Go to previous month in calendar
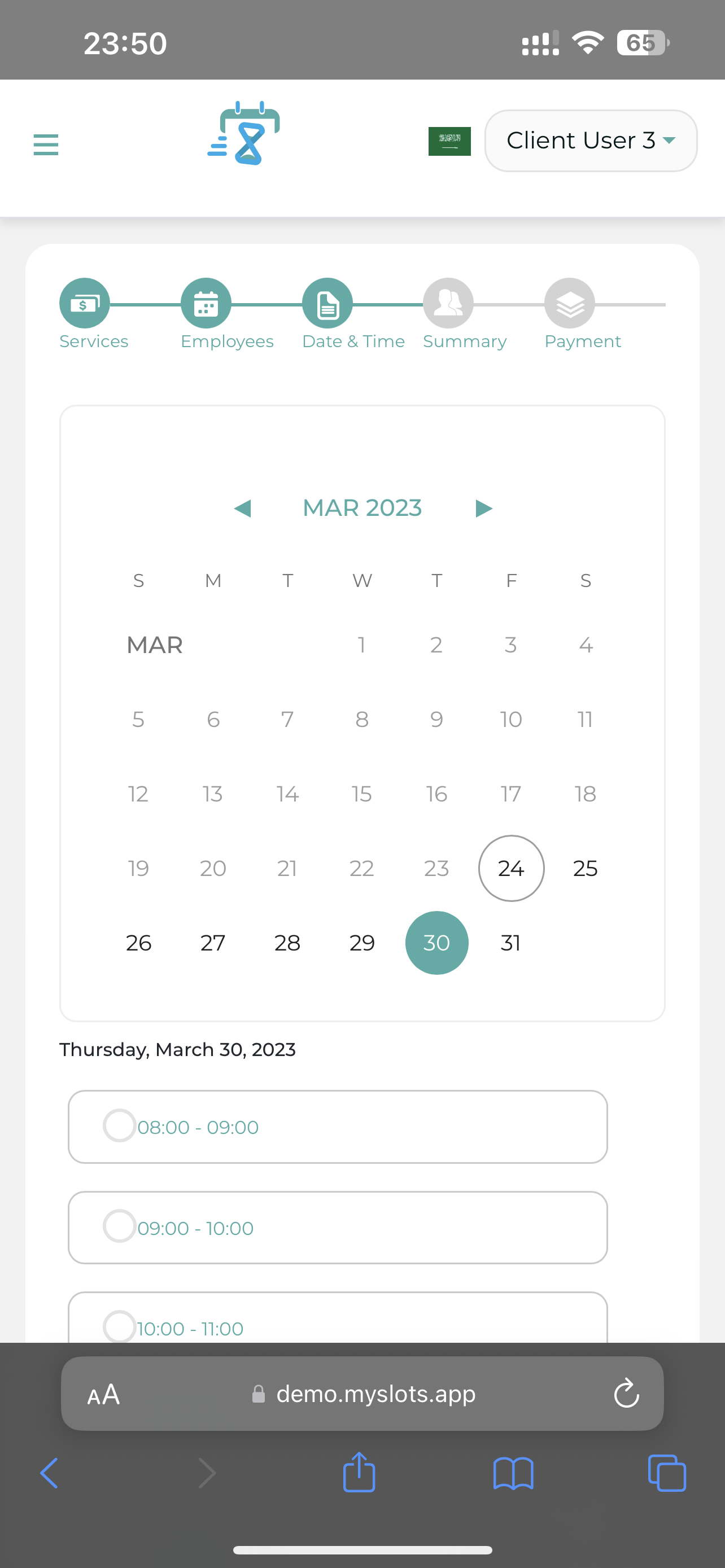The width and height of the screenshot is (725, 1568). pyautogui.click(x=243, y=507)
